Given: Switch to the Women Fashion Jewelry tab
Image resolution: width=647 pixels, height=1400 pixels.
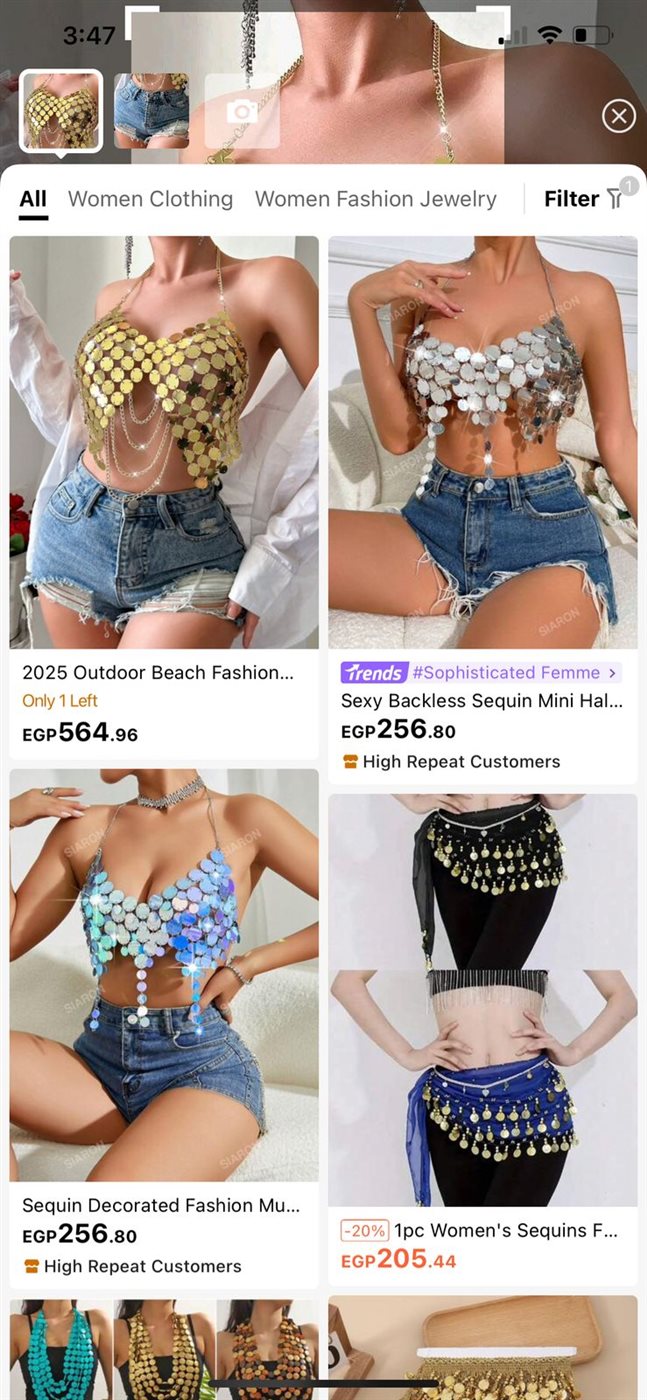Looking at the screenshot, I should [x=375, y=199].
